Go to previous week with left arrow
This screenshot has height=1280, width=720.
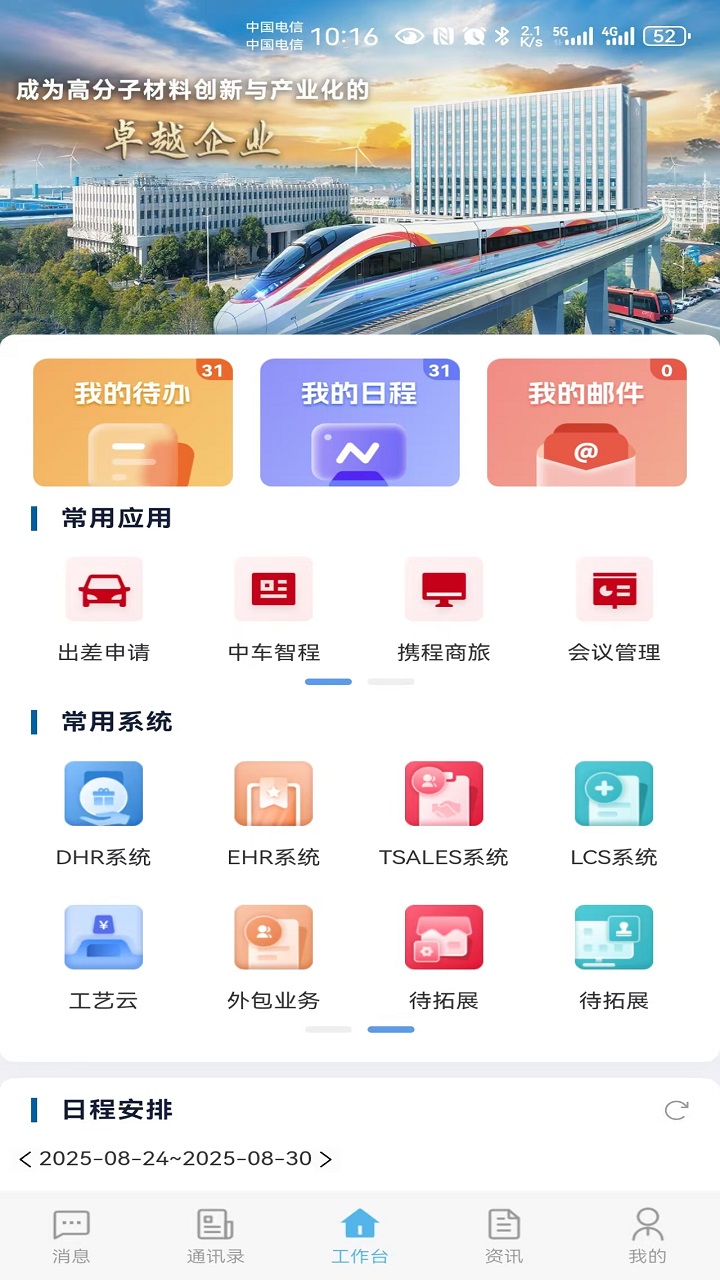pos(25,1160)
